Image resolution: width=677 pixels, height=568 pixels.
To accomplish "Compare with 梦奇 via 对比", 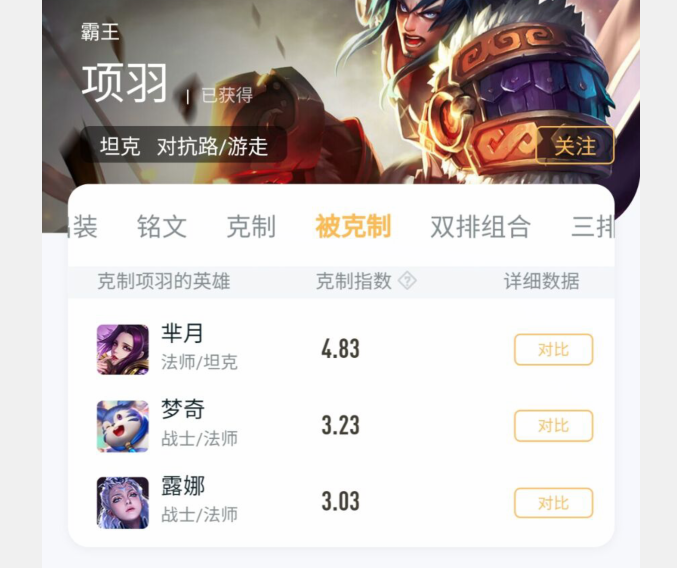I will [553, 426].
